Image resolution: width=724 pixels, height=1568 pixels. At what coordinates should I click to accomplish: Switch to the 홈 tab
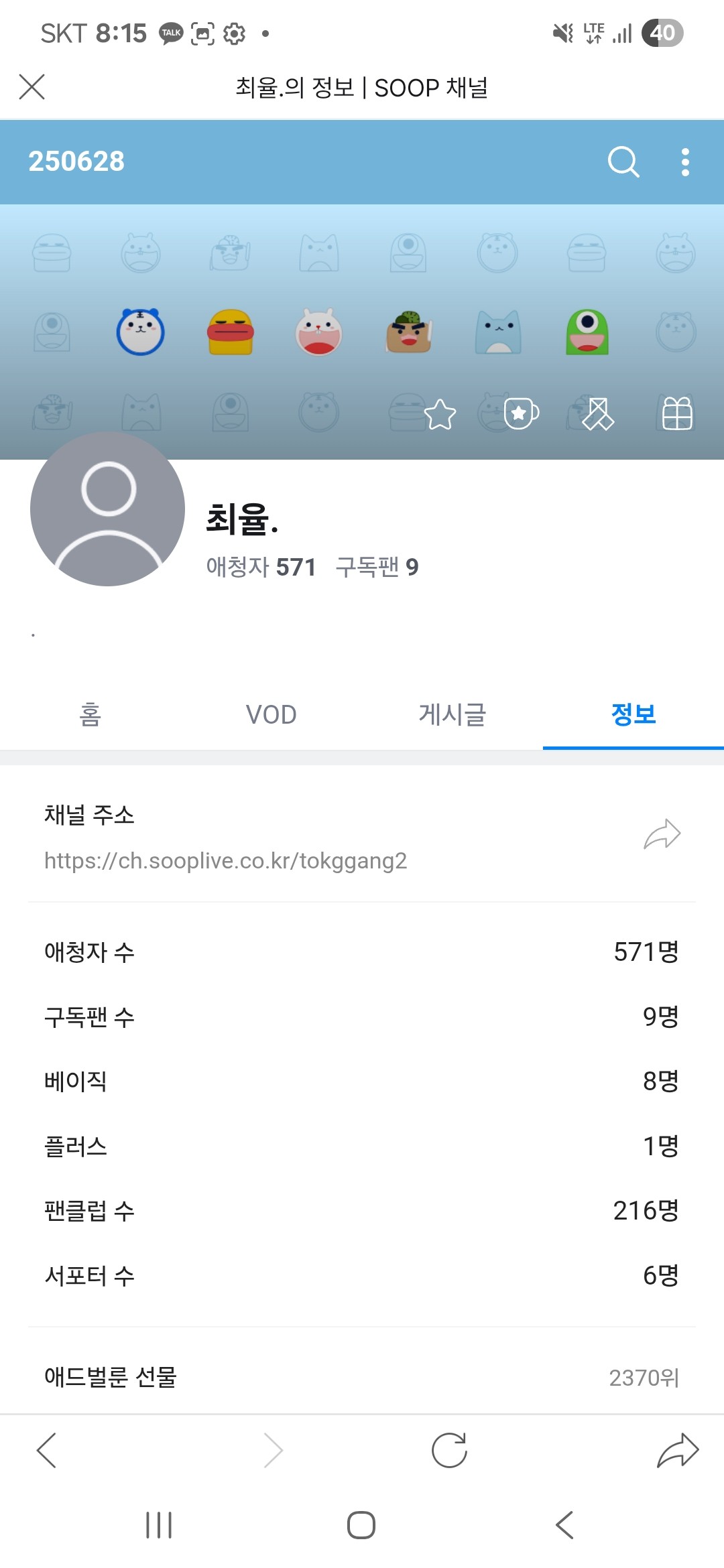pyautogui.click(x=90, y=714)
